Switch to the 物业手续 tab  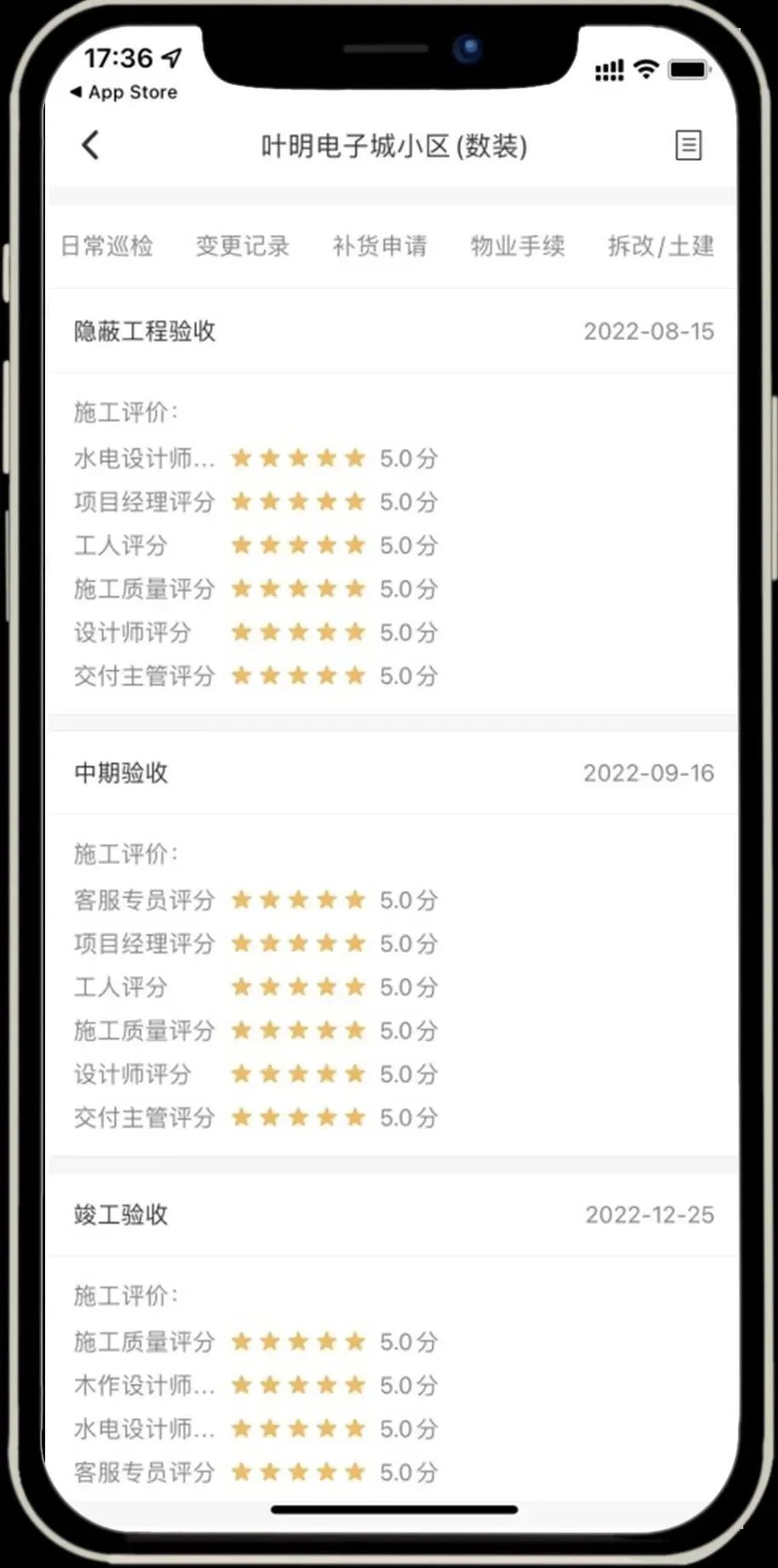517,247
